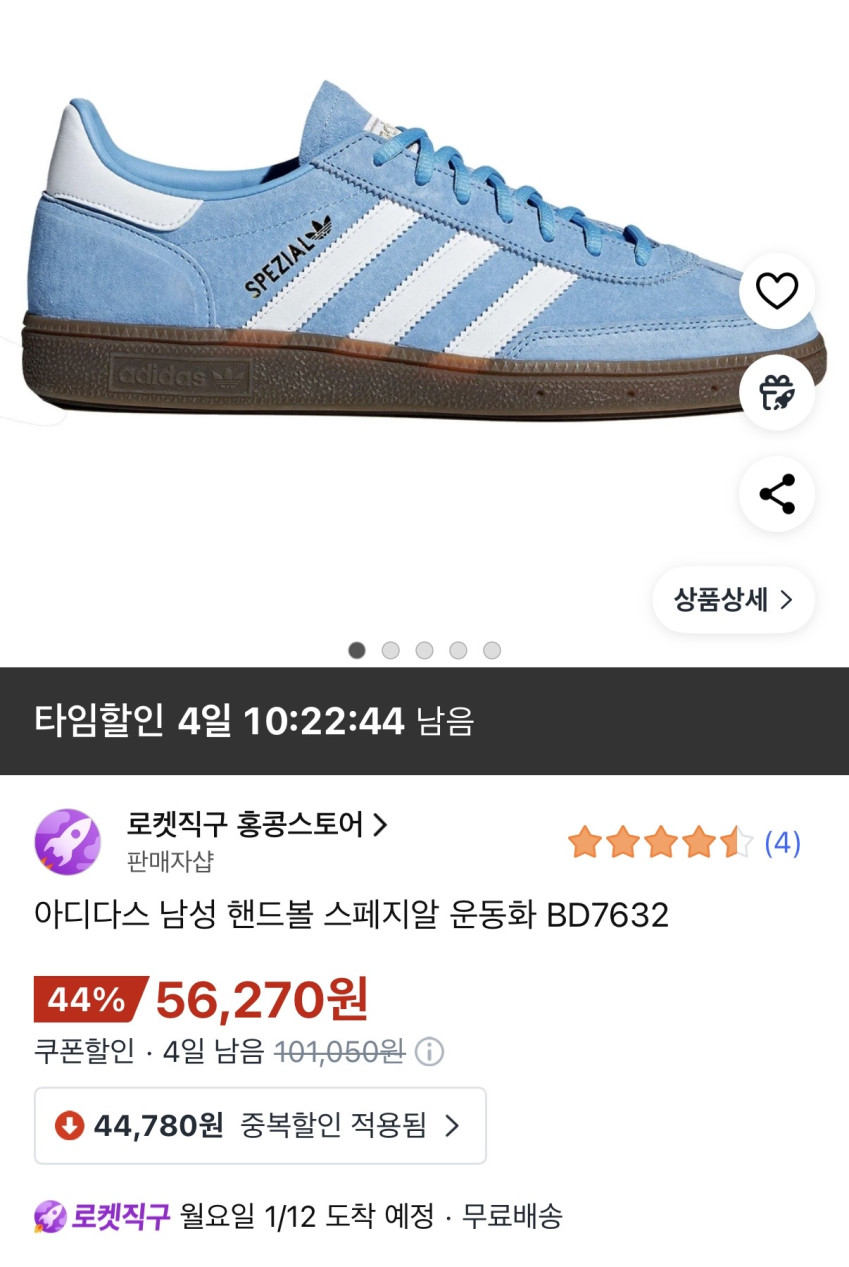The width and height of the screenshot is (849, 1267).
Task: Share this Adidas product
Action: [x=776, y=494]
